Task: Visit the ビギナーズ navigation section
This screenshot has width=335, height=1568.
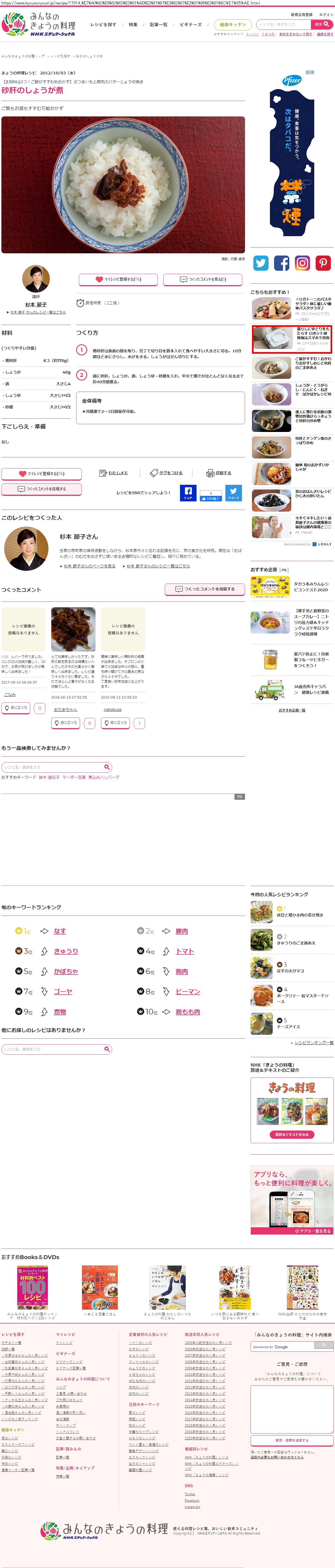Action: pos(191,25)
